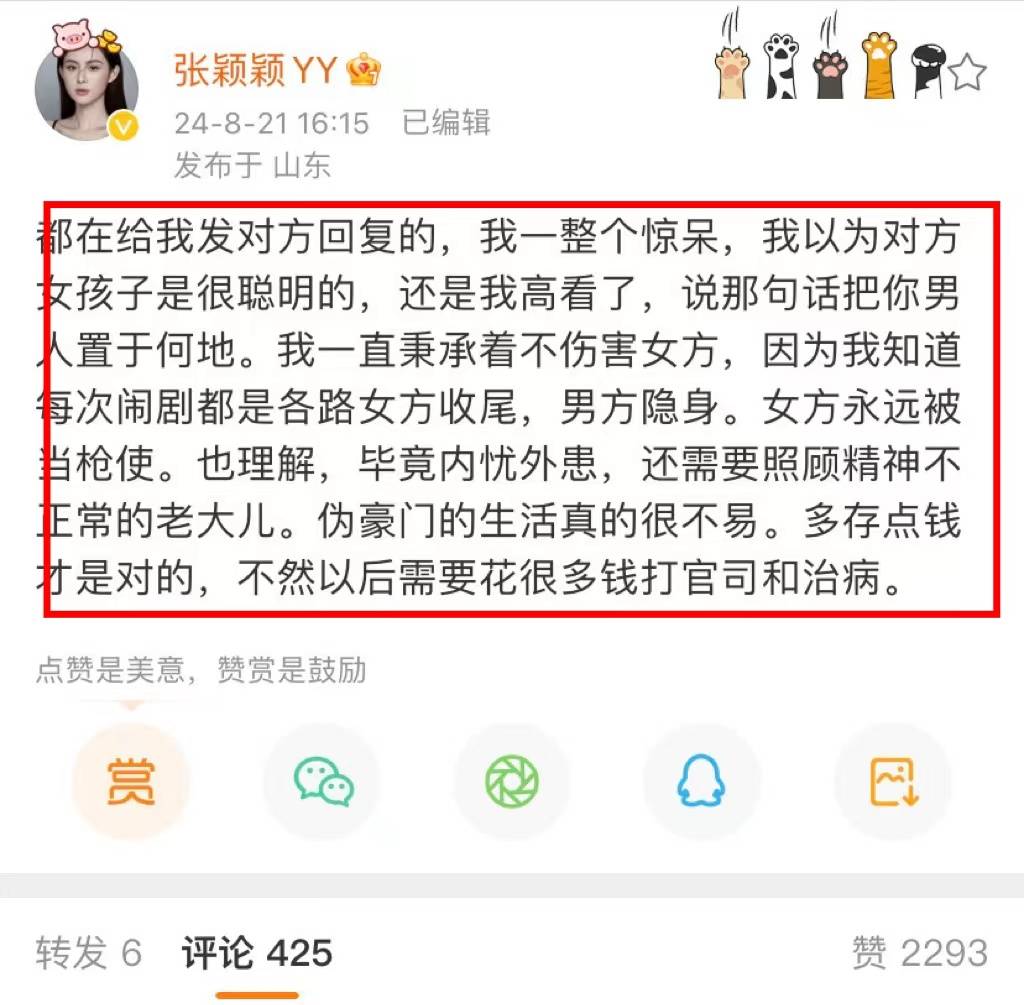This screenshot has height=1005, width=1024.
Task: Switch to the 转发 reposts tab
Action: point(89,952)
